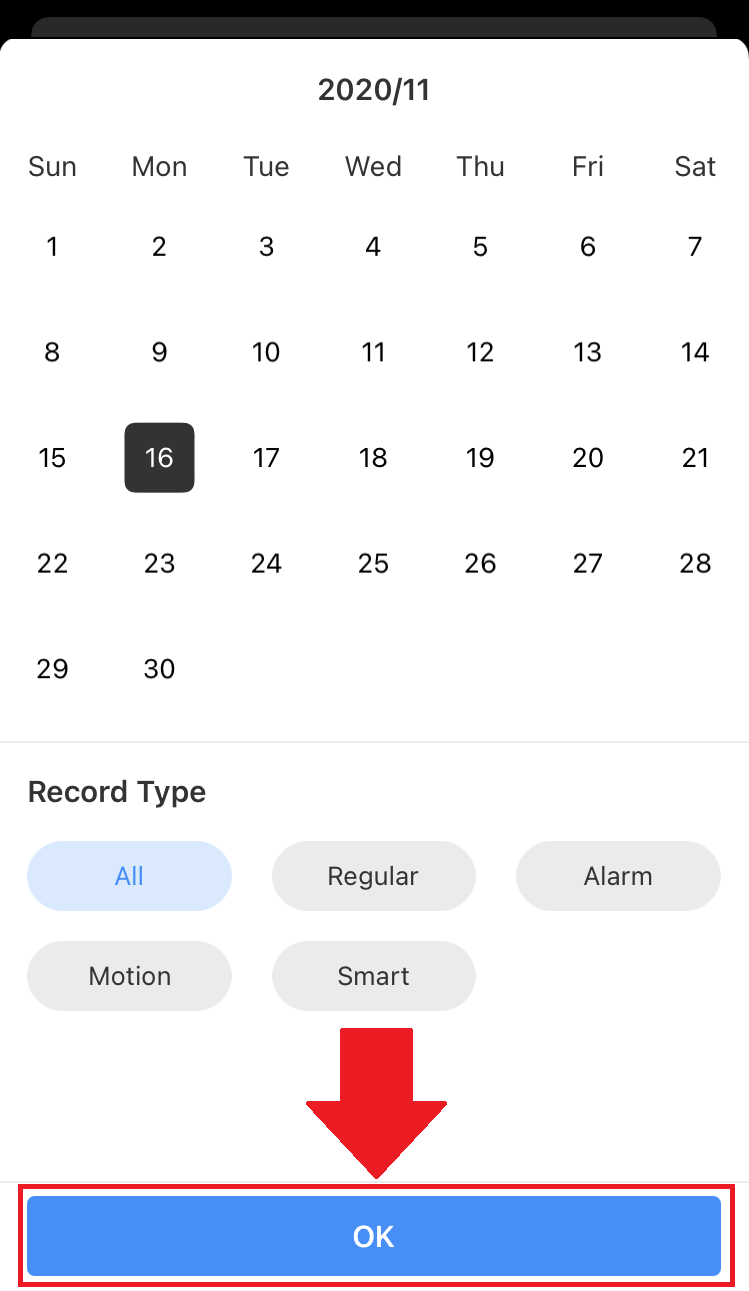Confirm selection with the OK button
The image size is (749, 1291).
[x=374, y=1236]
